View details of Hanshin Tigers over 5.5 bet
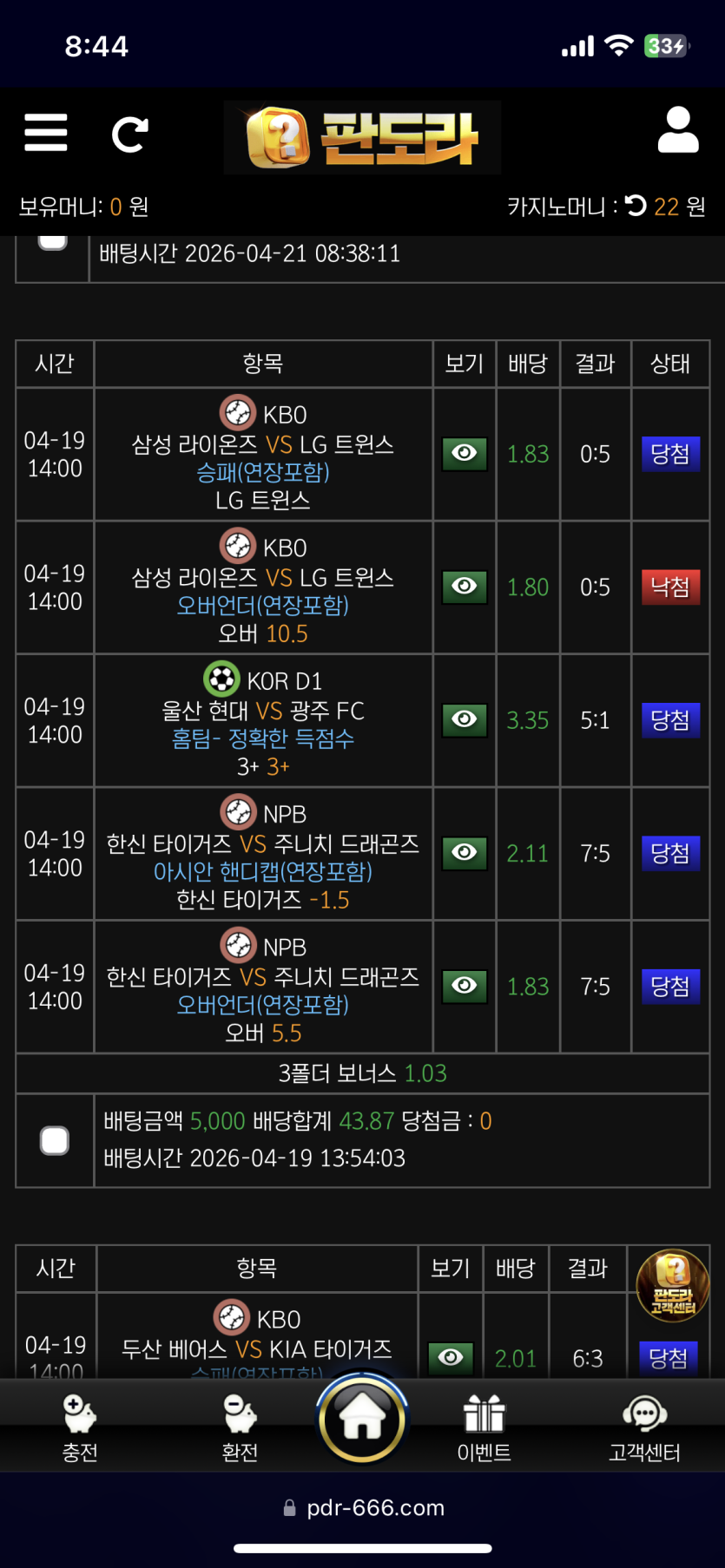The width and height of the screenshot is (725, 1568). (x=465, y=986)
